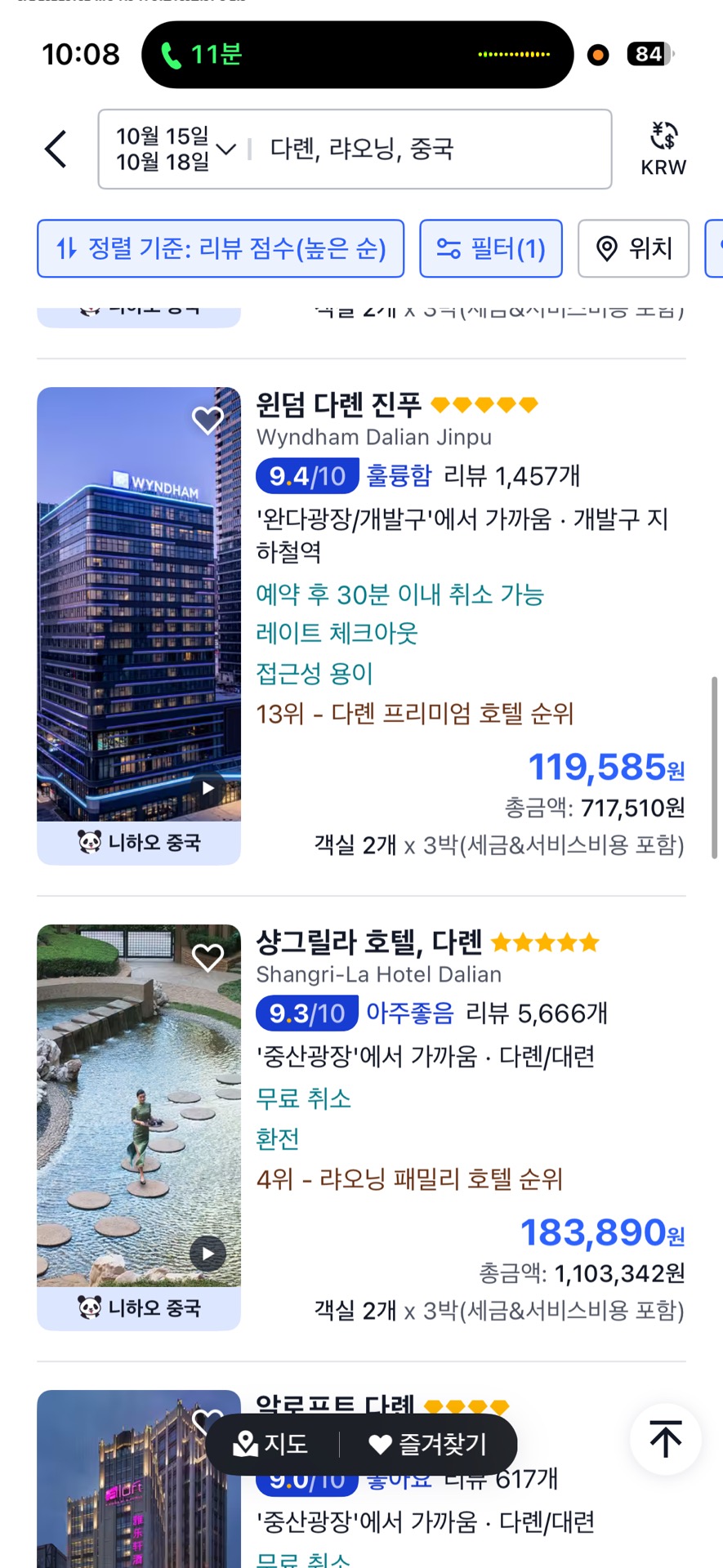Viewport: 723px width, 1568px height.
Task: Open the 필터(1) filter panel
Action: pyautogui.click(x=491, y=248)
